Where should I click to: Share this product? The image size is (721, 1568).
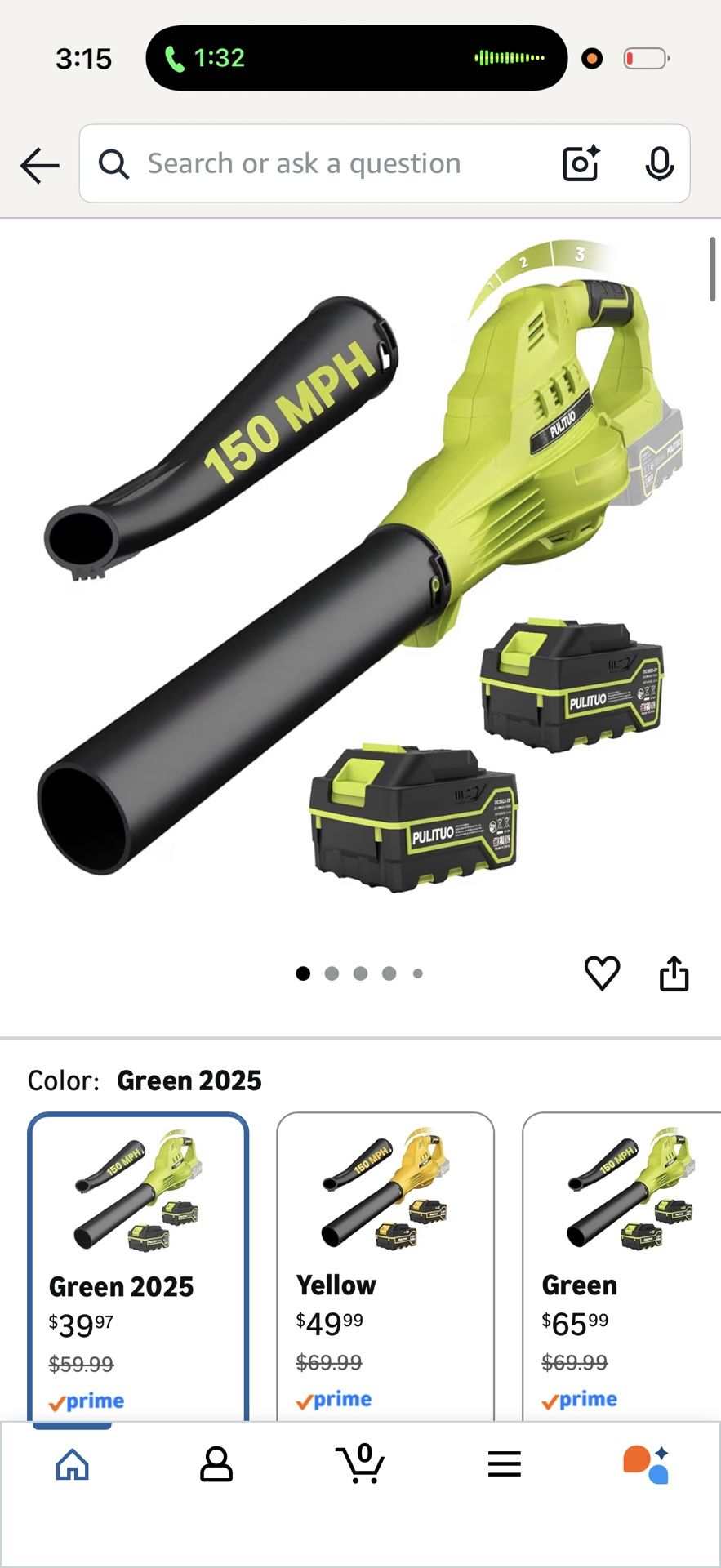point(674,973)
